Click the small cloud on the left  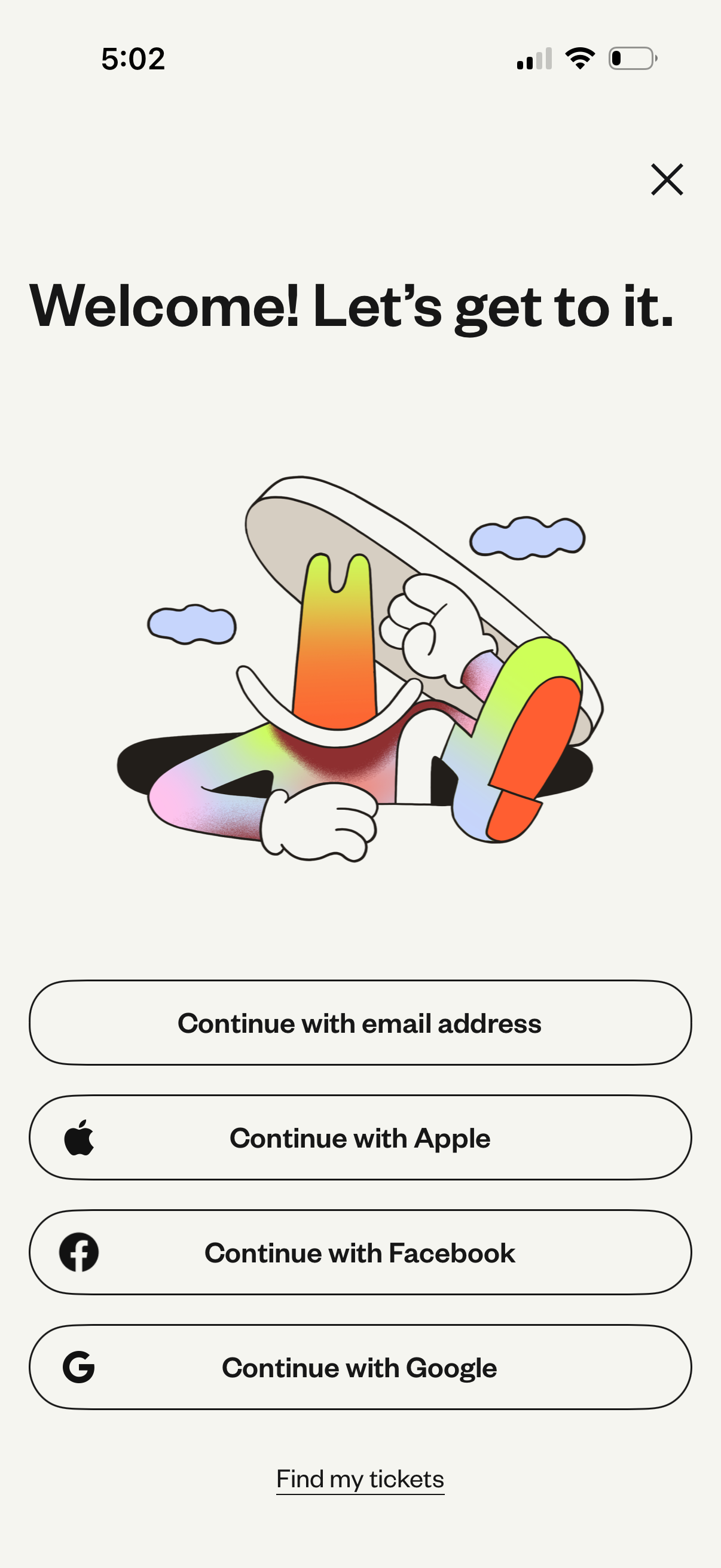192,624
